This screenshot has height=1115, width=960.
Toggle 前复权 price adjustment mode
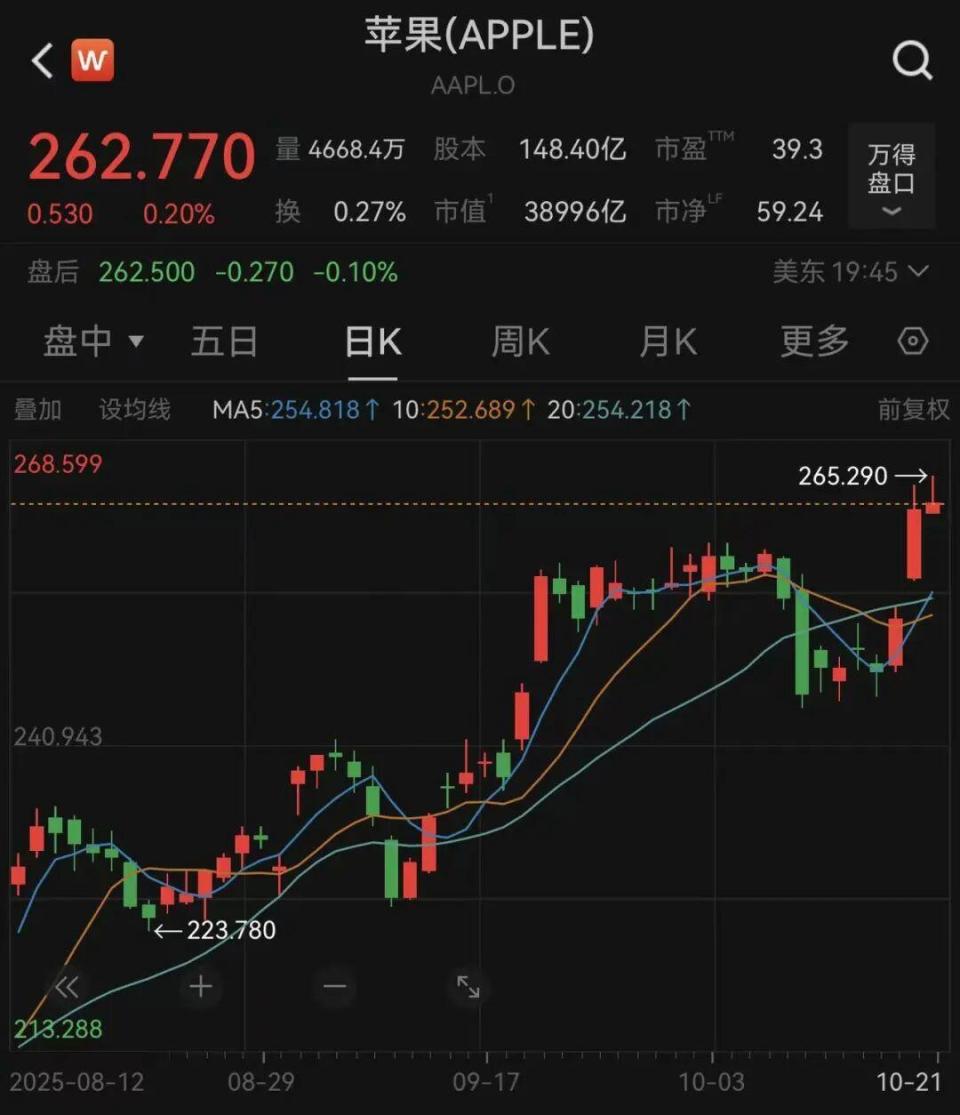[x=912, y=409]
